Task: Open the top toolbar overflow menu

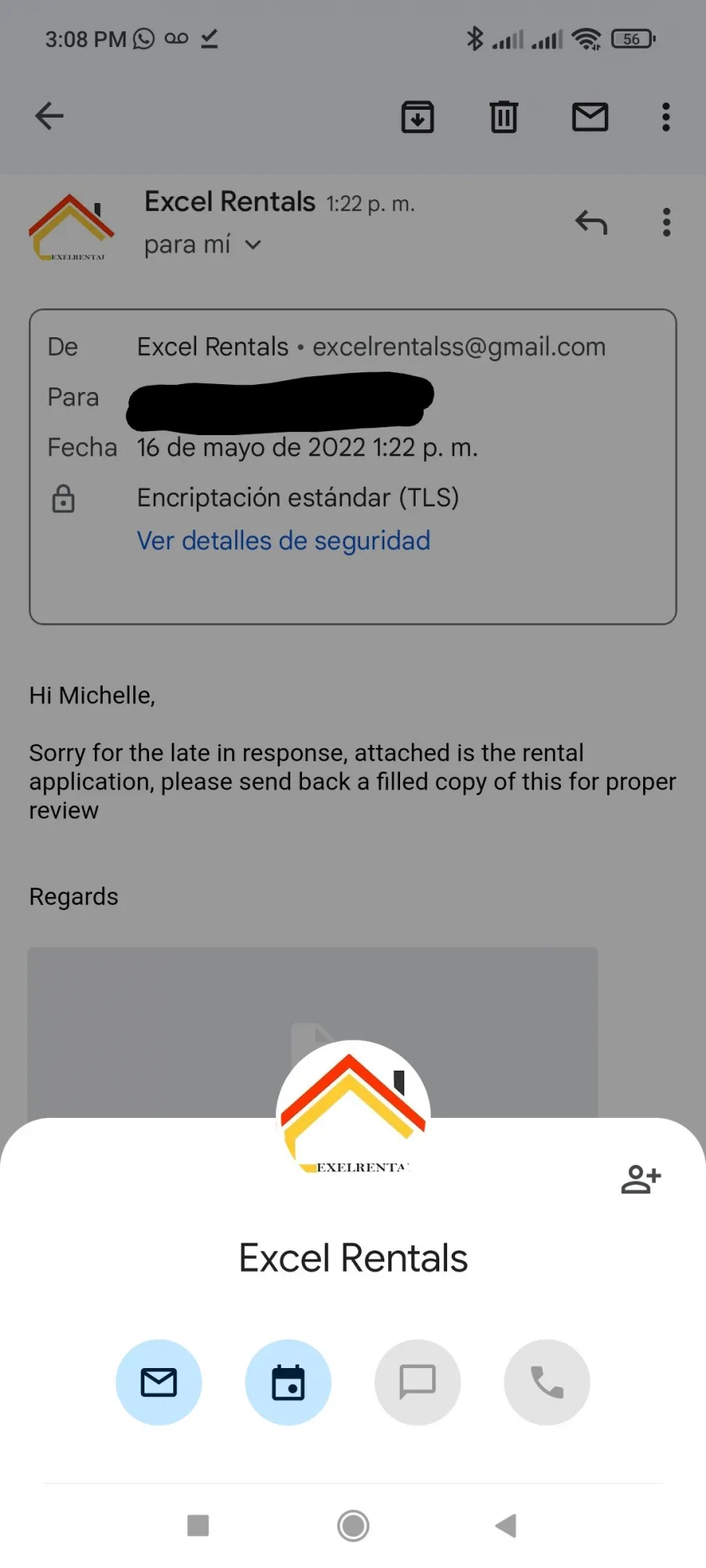Action: [x=666, y=117]
